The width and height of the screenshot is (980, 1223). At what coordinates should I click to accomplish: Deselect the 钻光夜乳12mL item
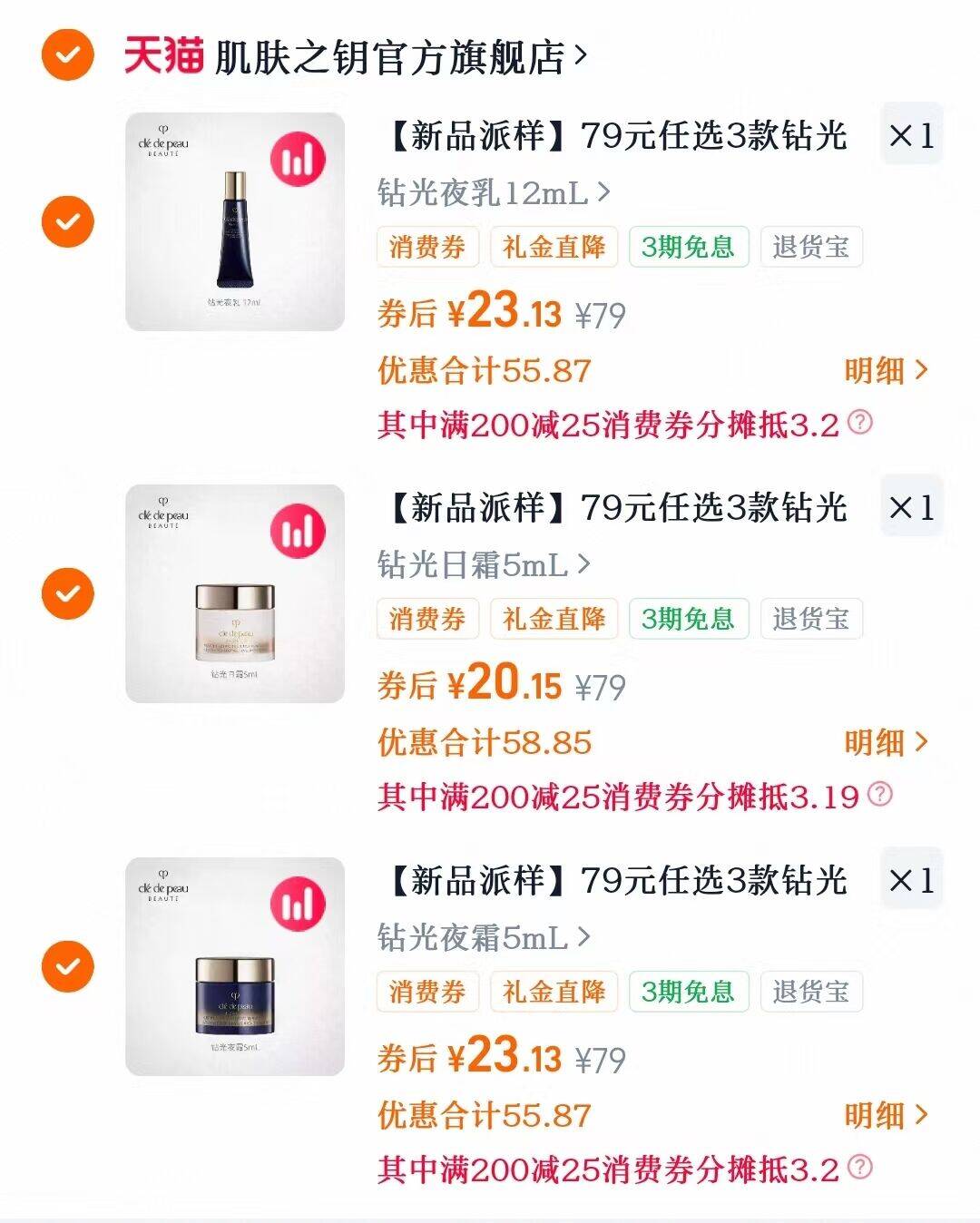point(68,221)
